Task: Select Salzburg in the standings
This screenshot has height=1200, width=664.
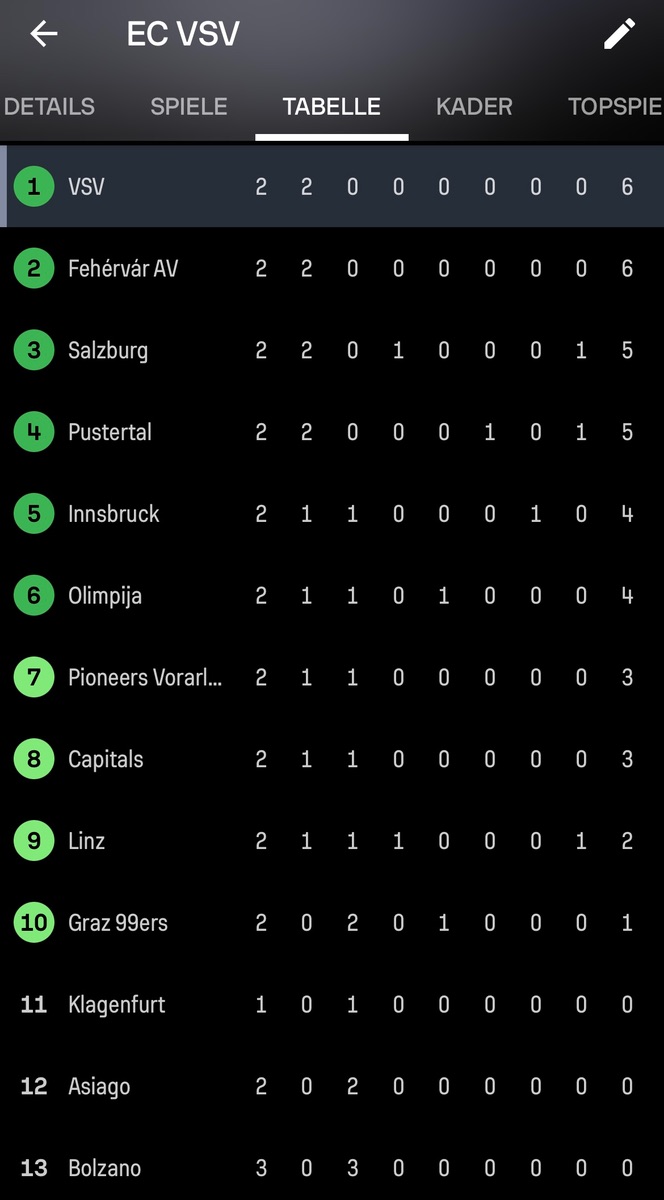Action: point(332,350)
